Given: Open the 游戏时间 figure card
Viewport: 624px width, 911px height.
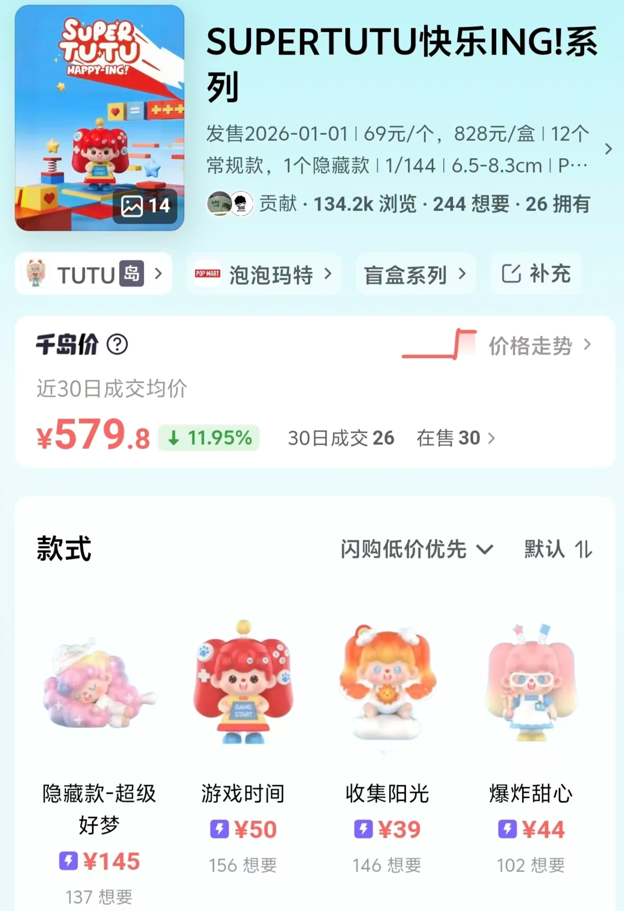Looking at the screenshot, I should [x=243, y=690].
